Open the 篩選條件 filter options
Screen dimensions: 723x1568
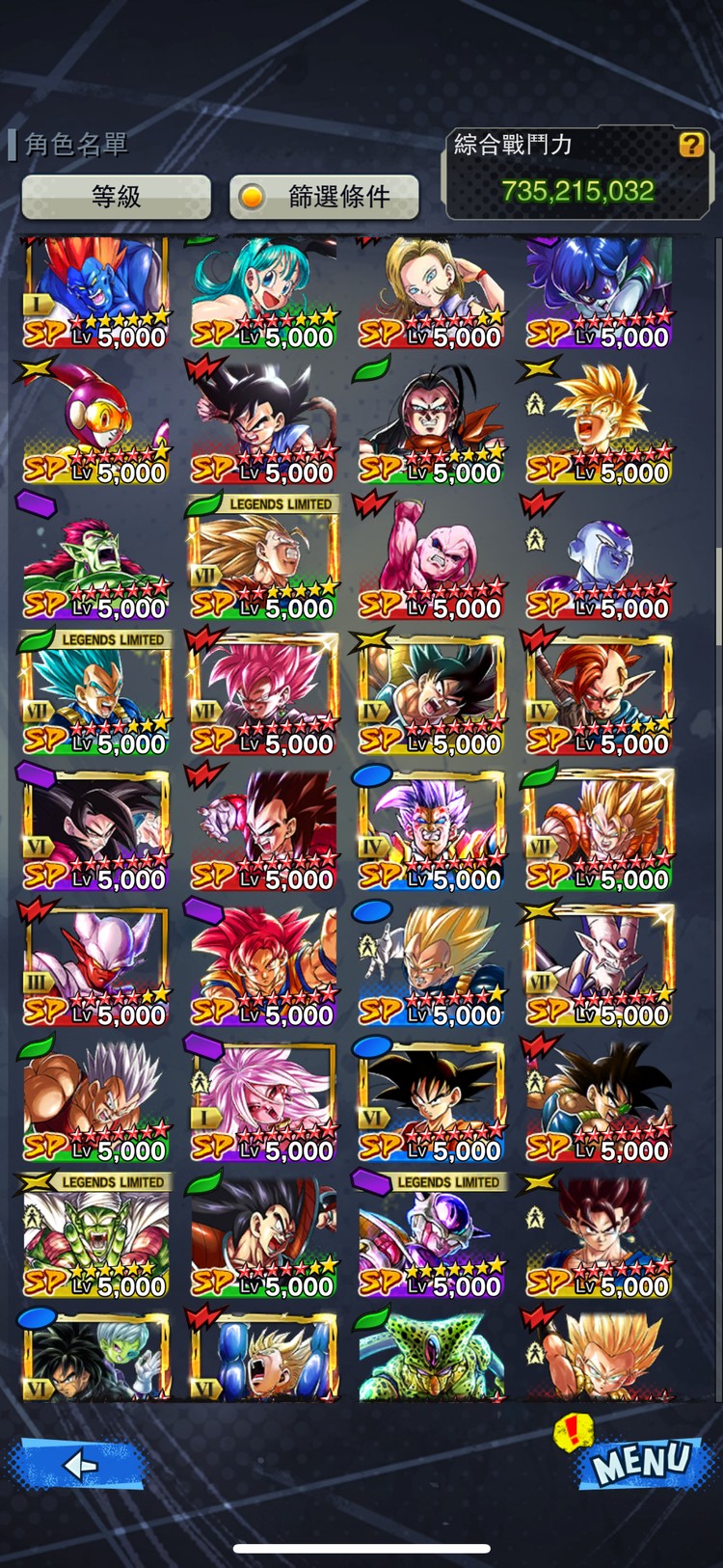(x=324, y=197)
